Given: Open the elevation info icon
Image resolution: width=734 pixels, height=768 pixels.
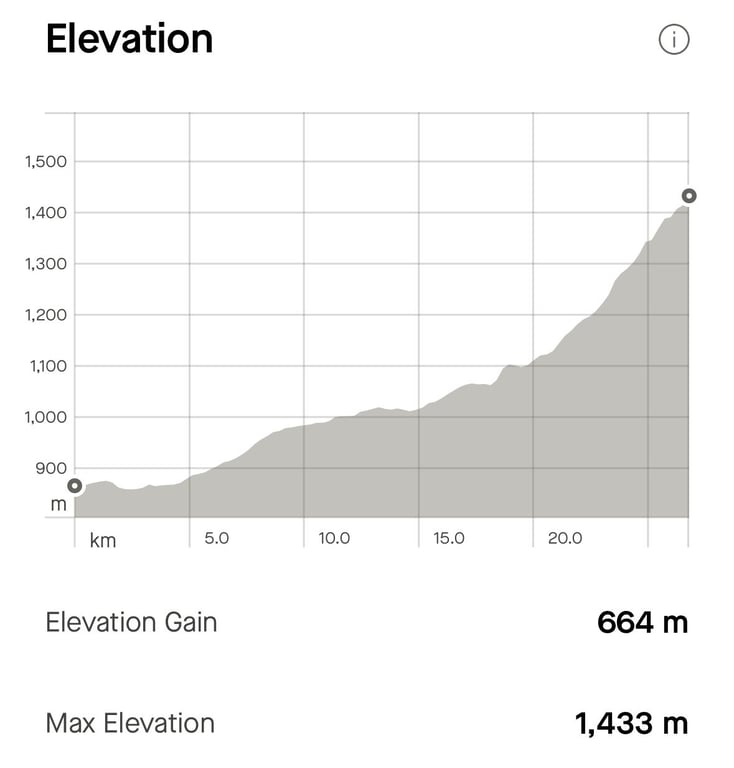Looking at the screenshot, I should pyautogui.click(x=674, y=40).
